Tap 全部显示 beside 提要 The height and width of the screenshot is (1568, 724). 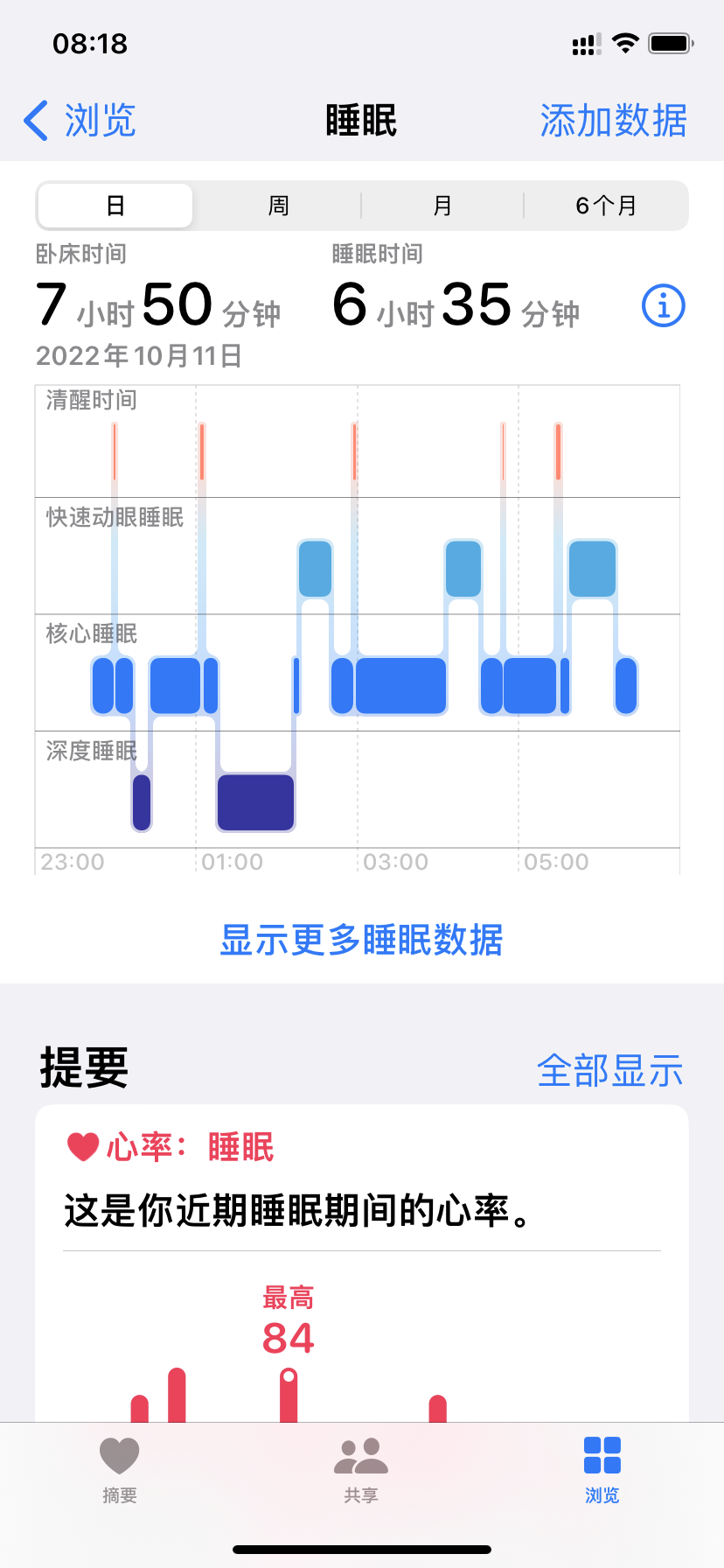609,1070
